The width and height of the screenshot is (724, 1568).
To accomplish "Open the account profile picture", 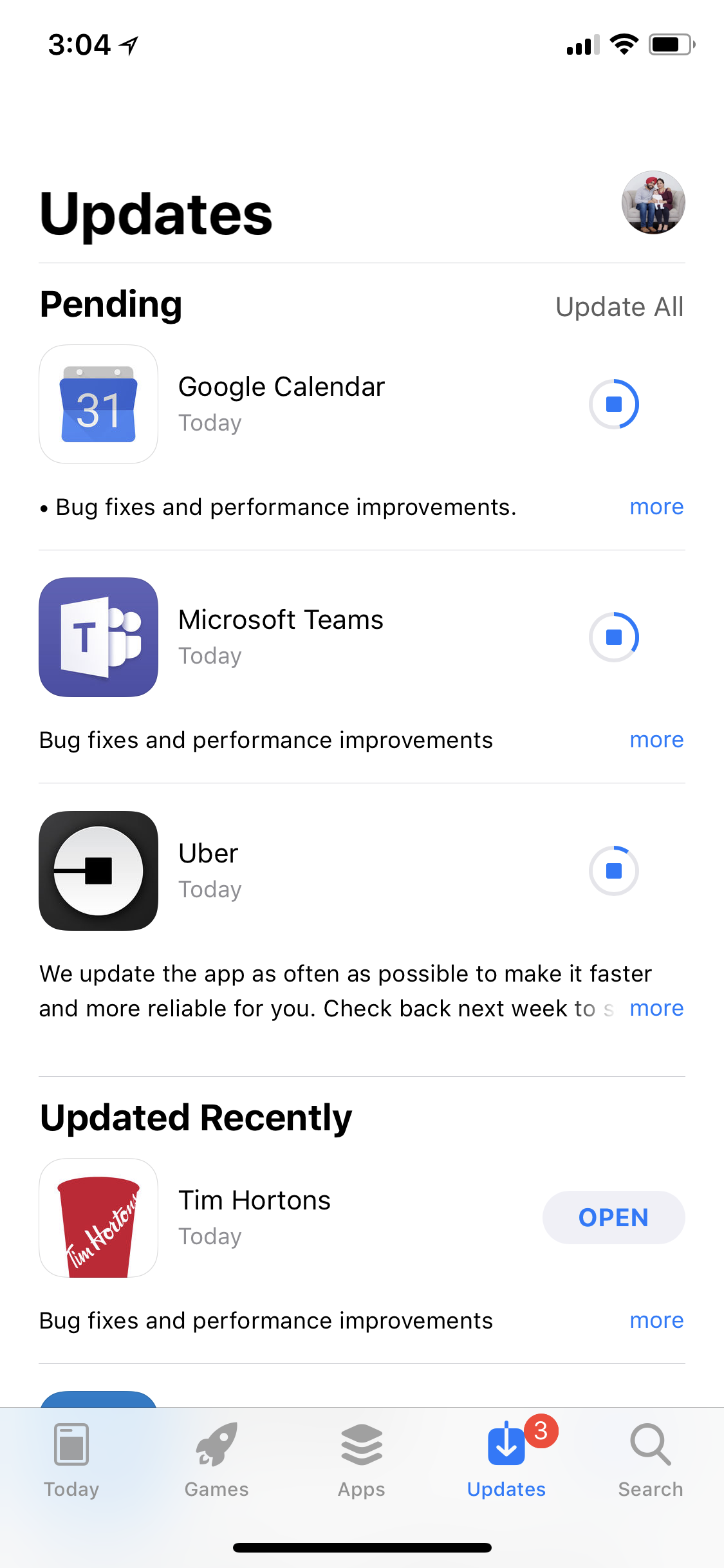I will pos(653,202).
